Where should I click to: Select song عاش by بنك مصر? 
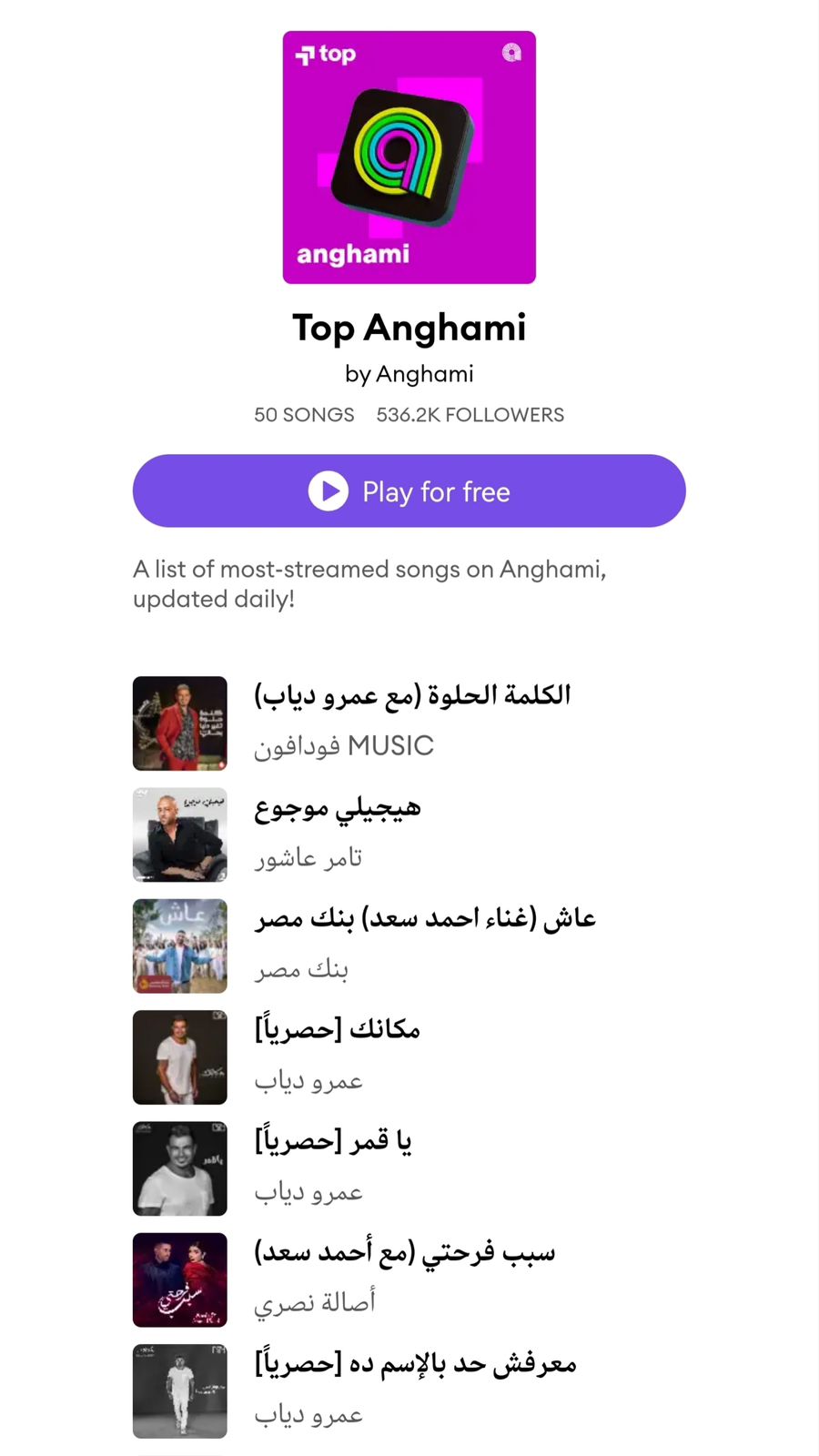pyautogui.click(x=424, y=919)
